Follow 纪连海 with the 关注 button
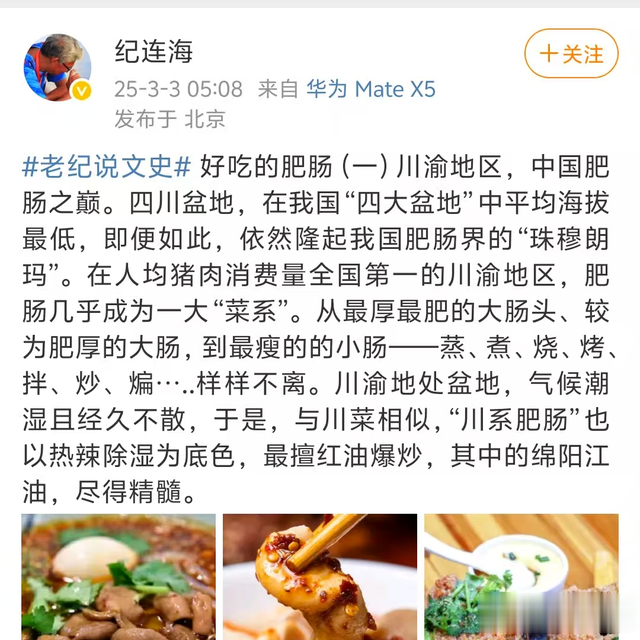Viewport: 640px width, 640px height. point(572,54)
